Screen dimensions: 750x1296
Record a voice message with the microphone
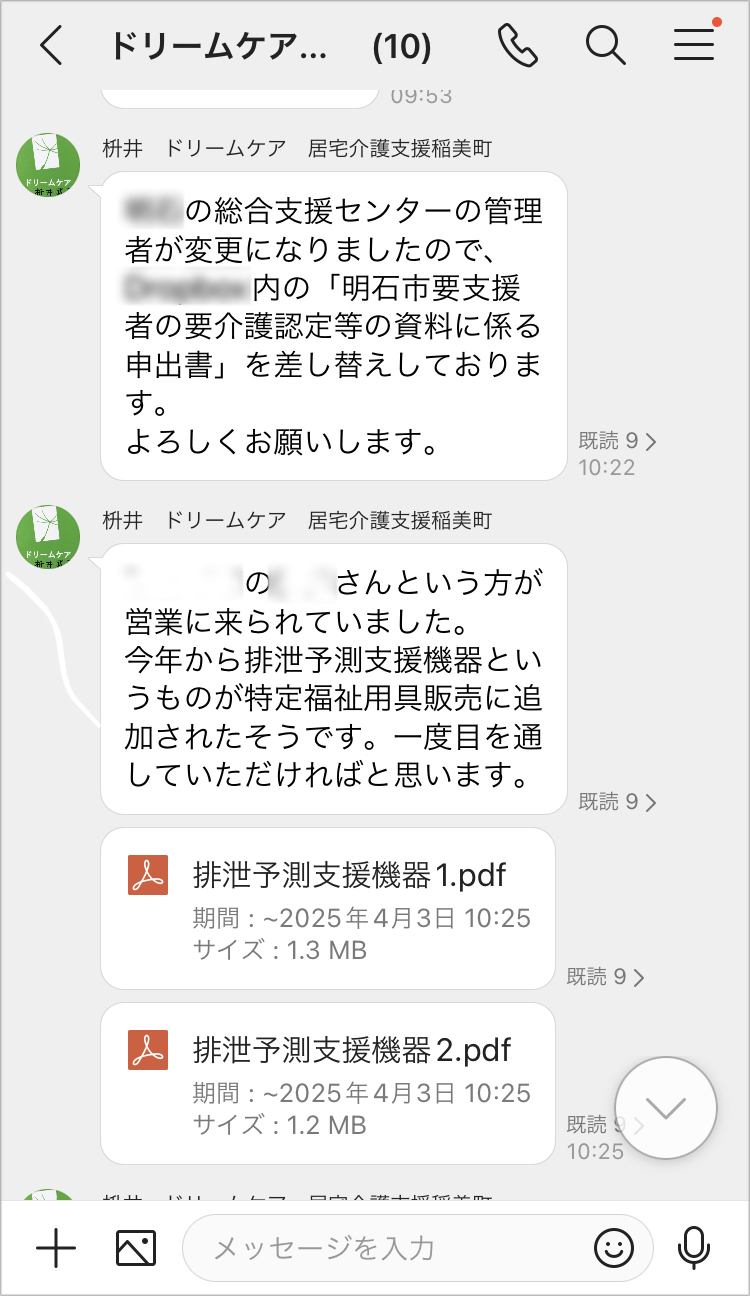693,1247
